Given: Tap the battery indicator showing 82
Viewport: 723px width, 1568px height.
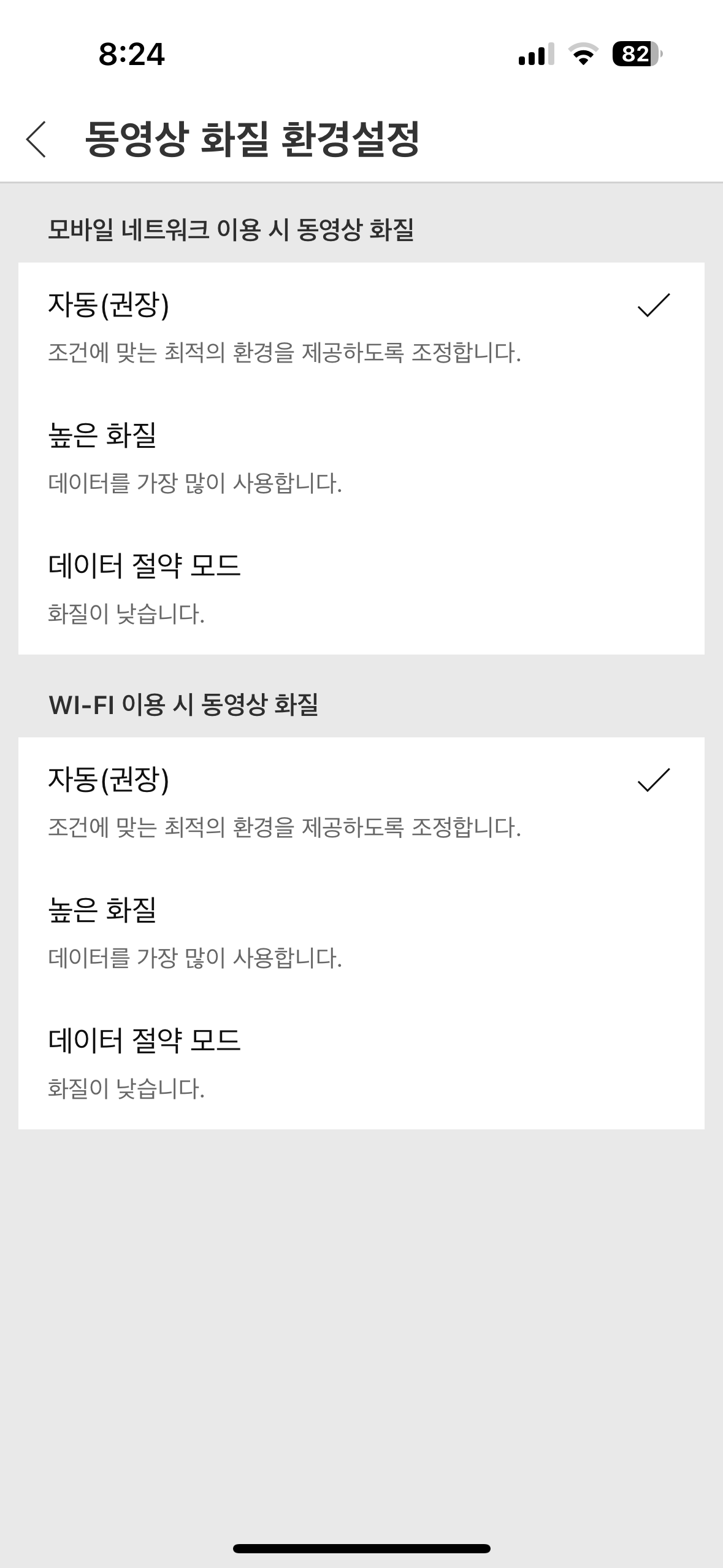Looking at the screenshot, I should coord(635,55).
